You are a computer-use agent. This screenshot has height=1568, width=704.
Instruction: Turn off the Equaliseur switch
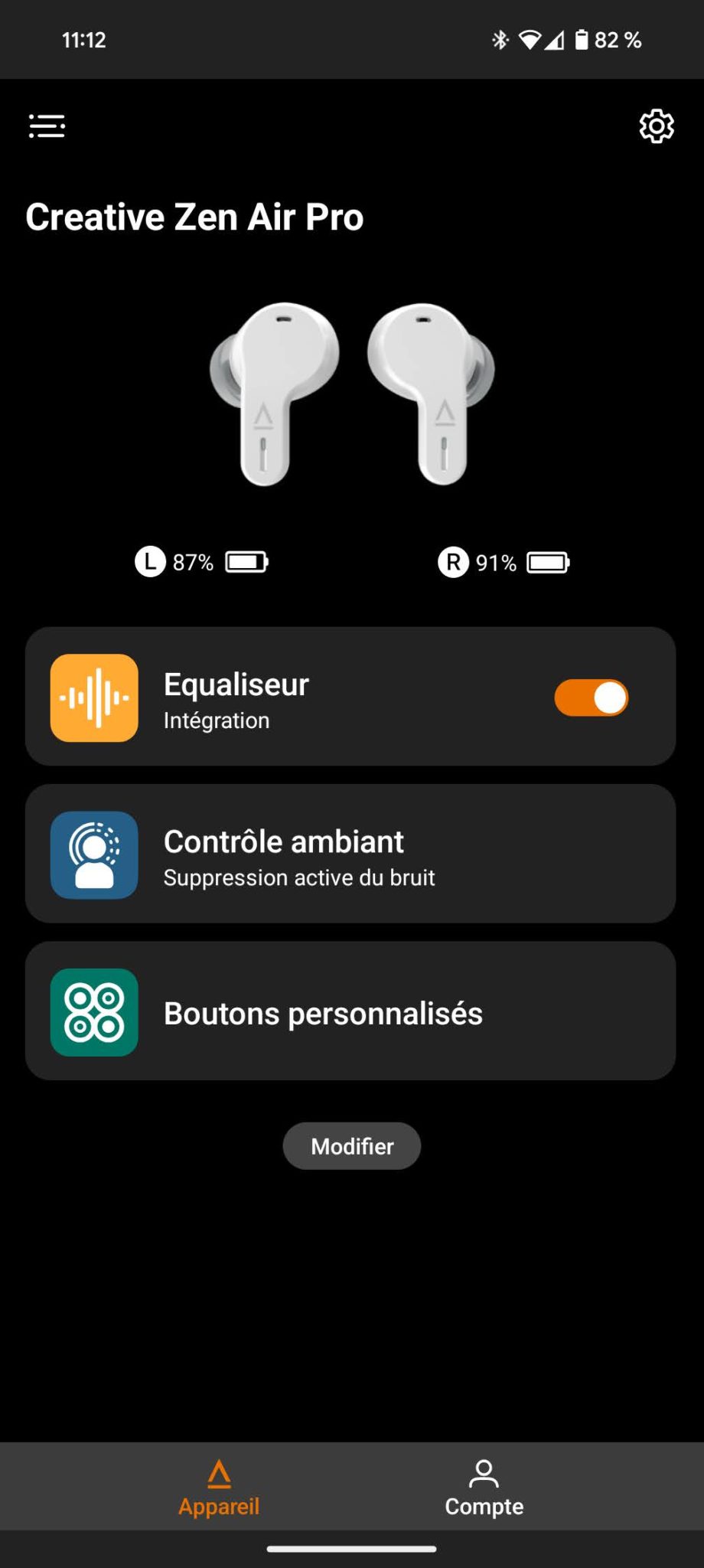(591, 698)
